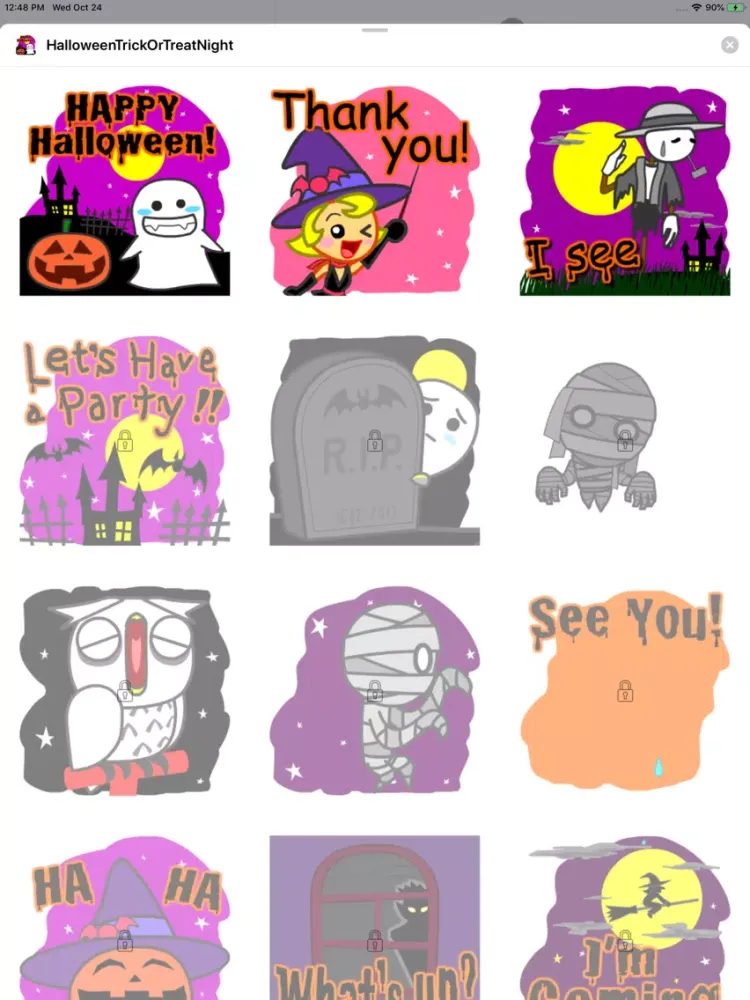750x1000 pixels.
Task: Tap the drag handle above the sticker drawer
Action: 375,29
